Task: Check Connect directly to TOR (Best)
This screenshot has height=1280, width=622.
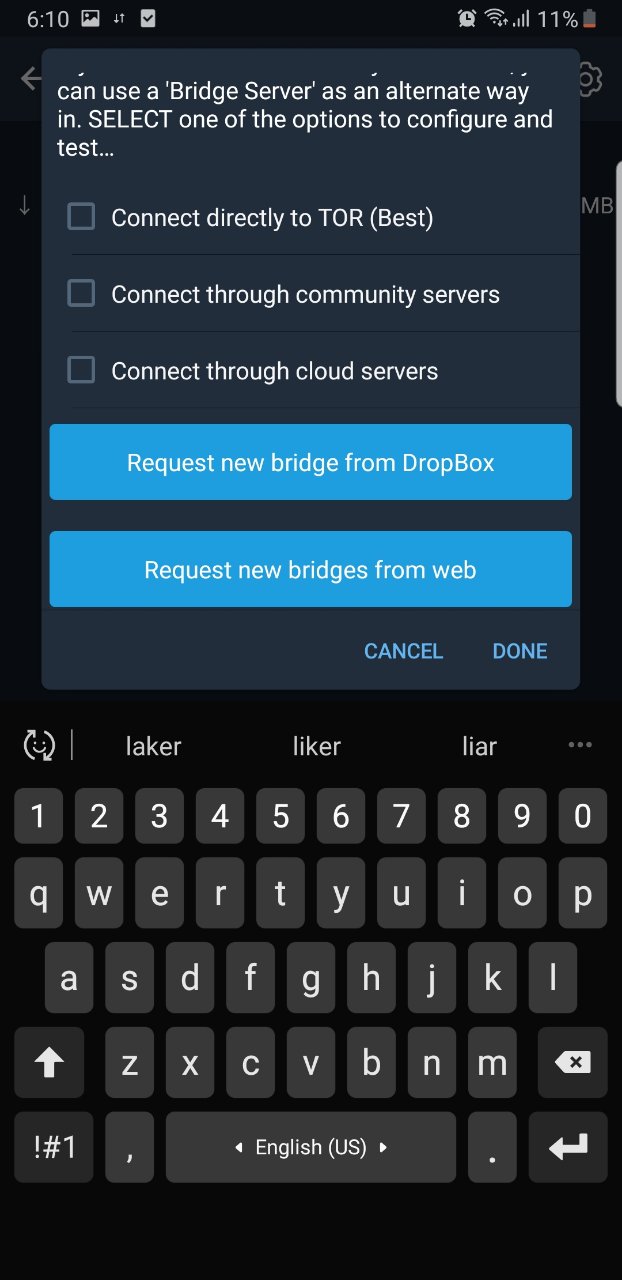Action: pyautogui.click(x=81, y=216)
